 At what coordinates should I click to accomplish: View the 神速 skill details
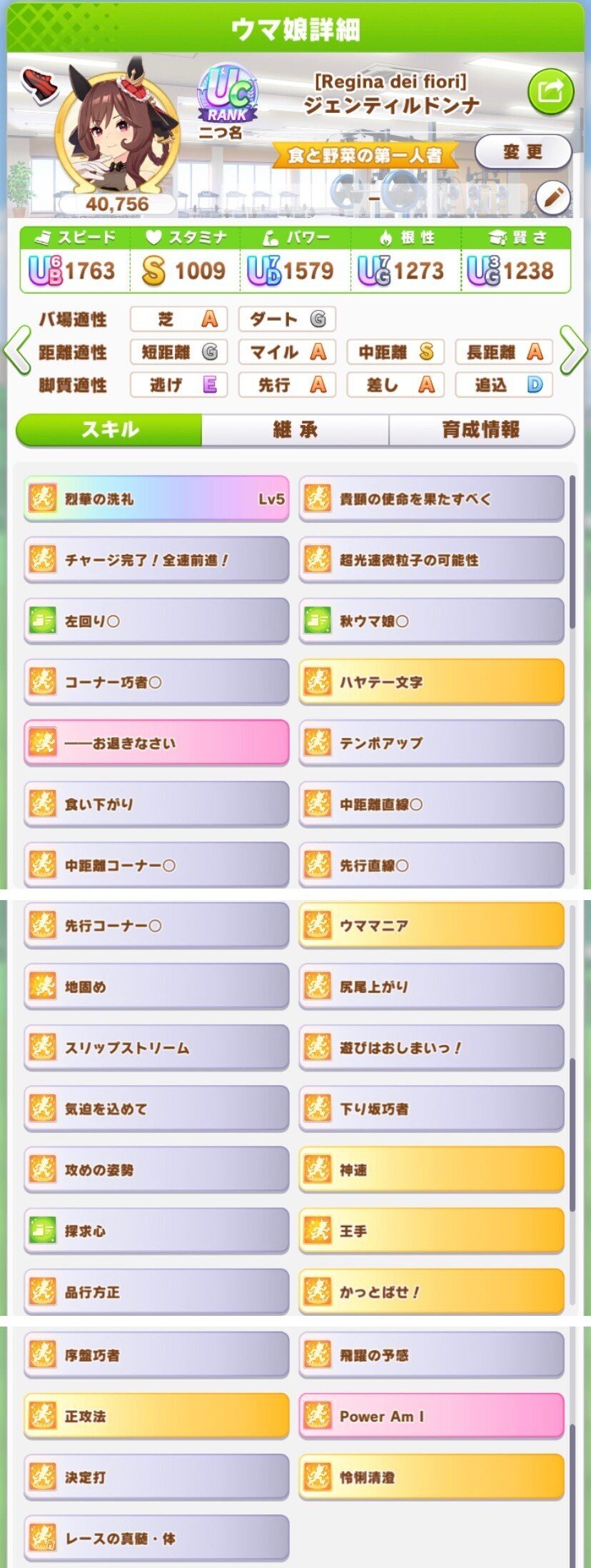click(431, 1170)
